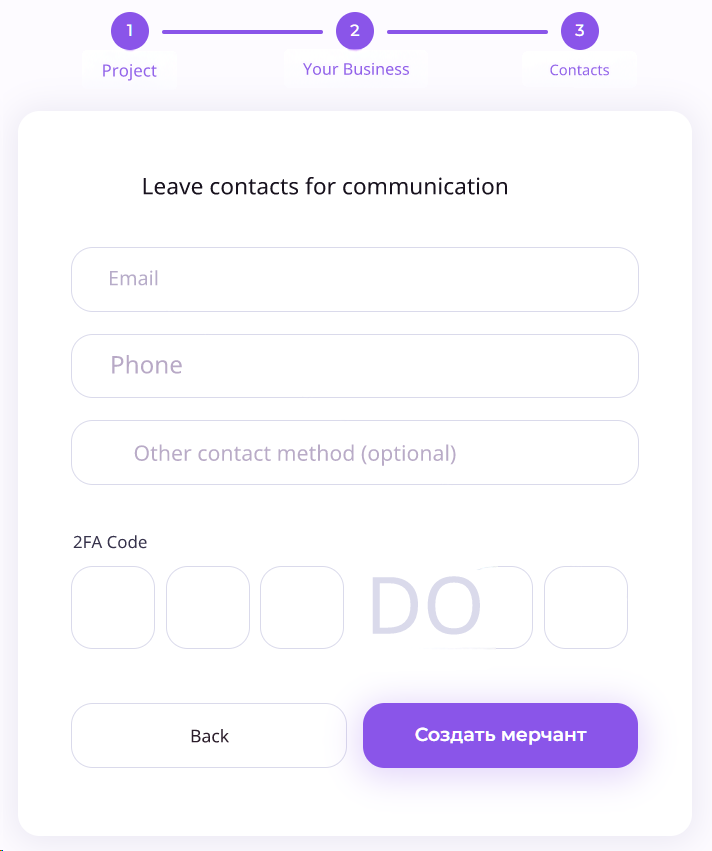Jump to step 2 Your Business
Screen dimensions: 712x851
[x=355, y=32]
